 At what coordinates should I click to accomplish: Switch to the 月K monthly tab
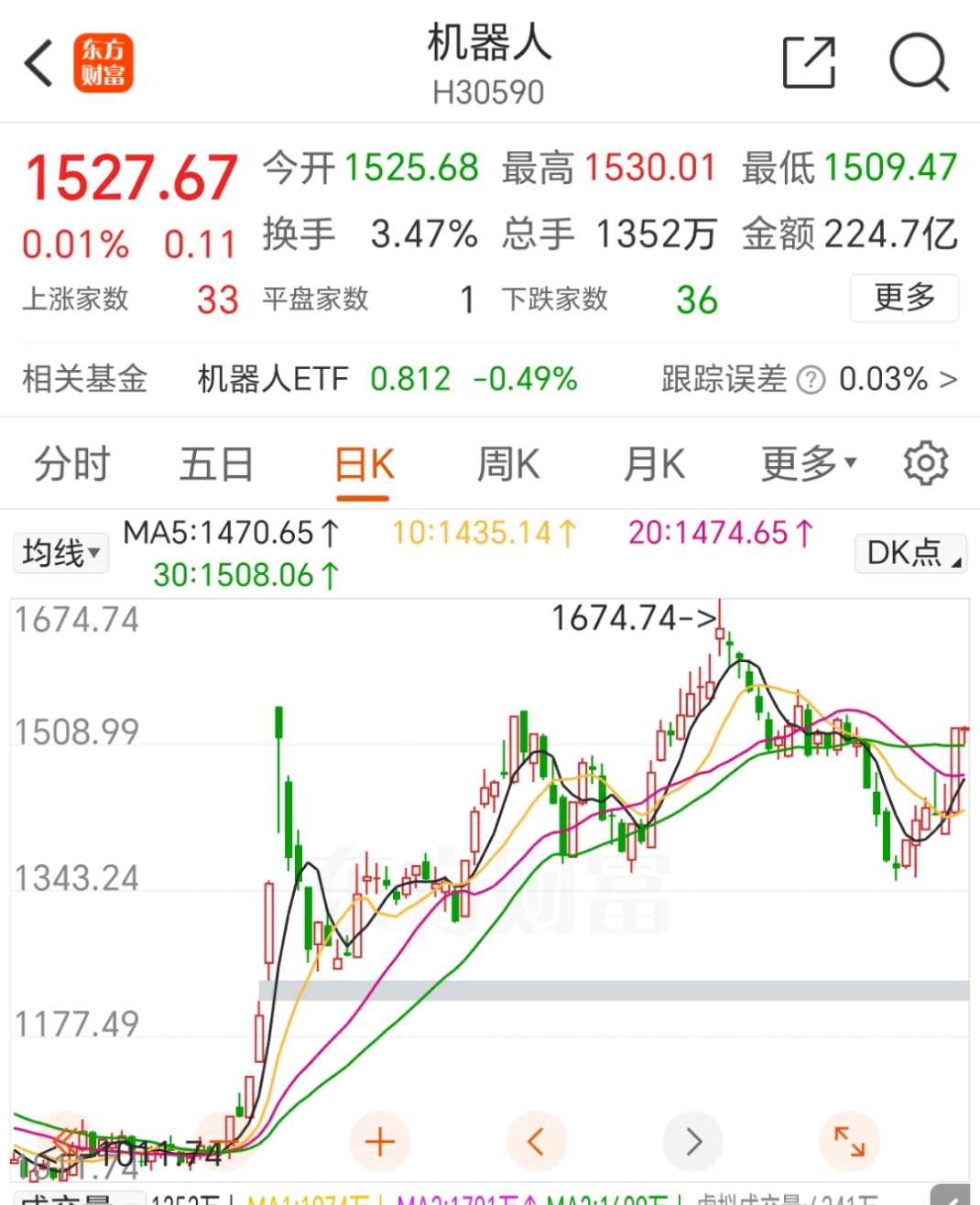[654, 462]
